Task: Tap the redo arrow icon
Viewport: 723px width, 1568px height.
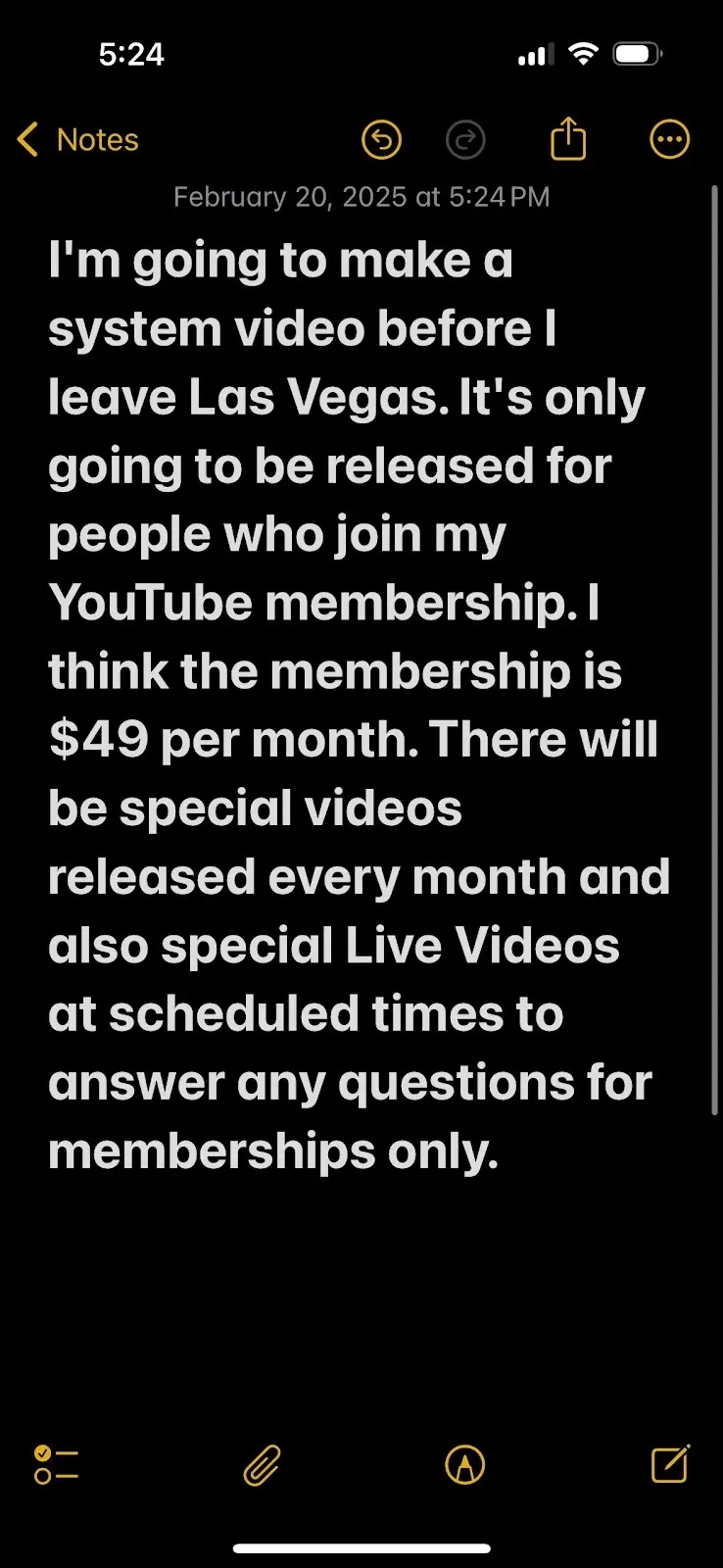Action: tap(465, 140)
